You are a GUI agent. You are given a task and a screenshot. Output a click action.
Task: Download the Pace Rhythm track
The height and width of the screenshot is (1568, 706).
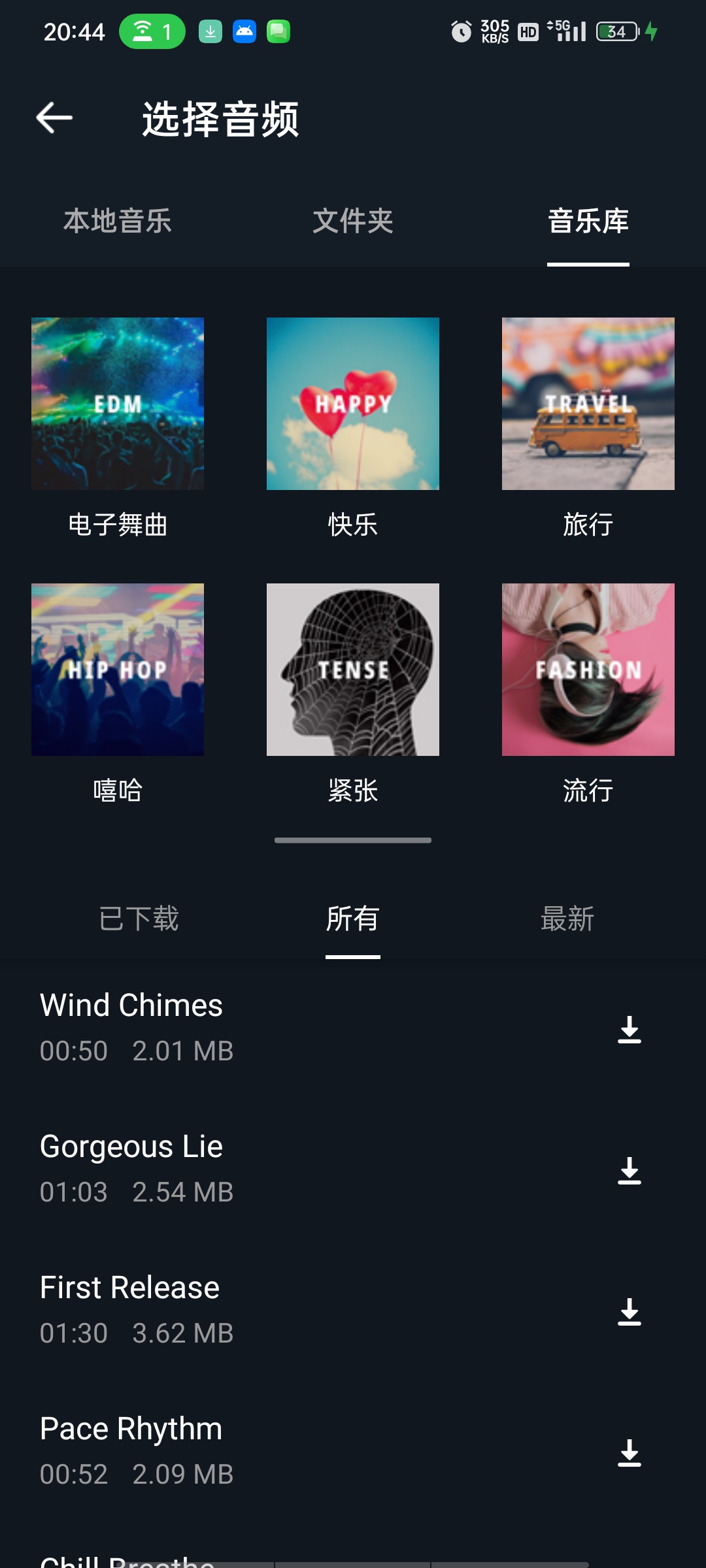coord(630,1453)
